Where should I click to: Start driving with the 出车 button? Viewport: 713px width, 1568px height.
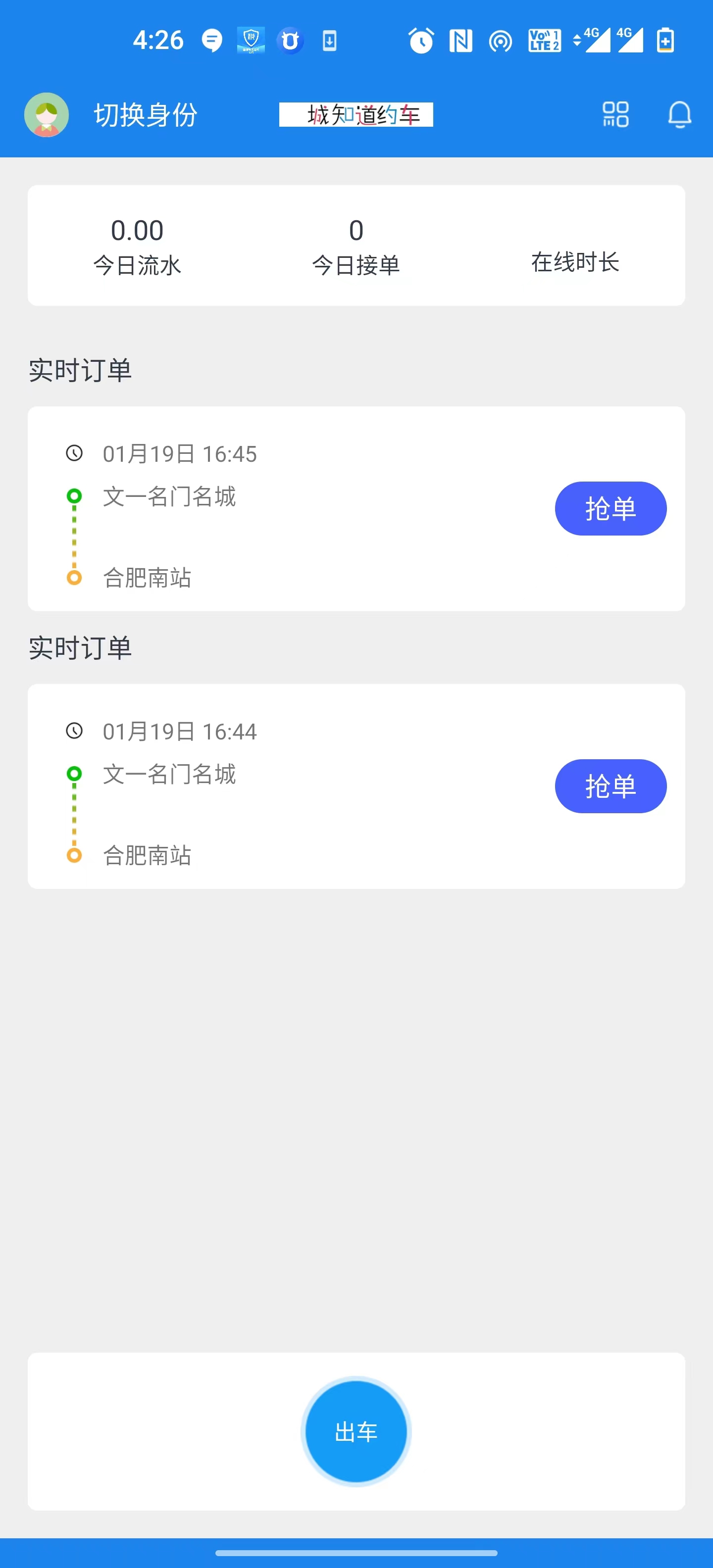pos(356,1432)
